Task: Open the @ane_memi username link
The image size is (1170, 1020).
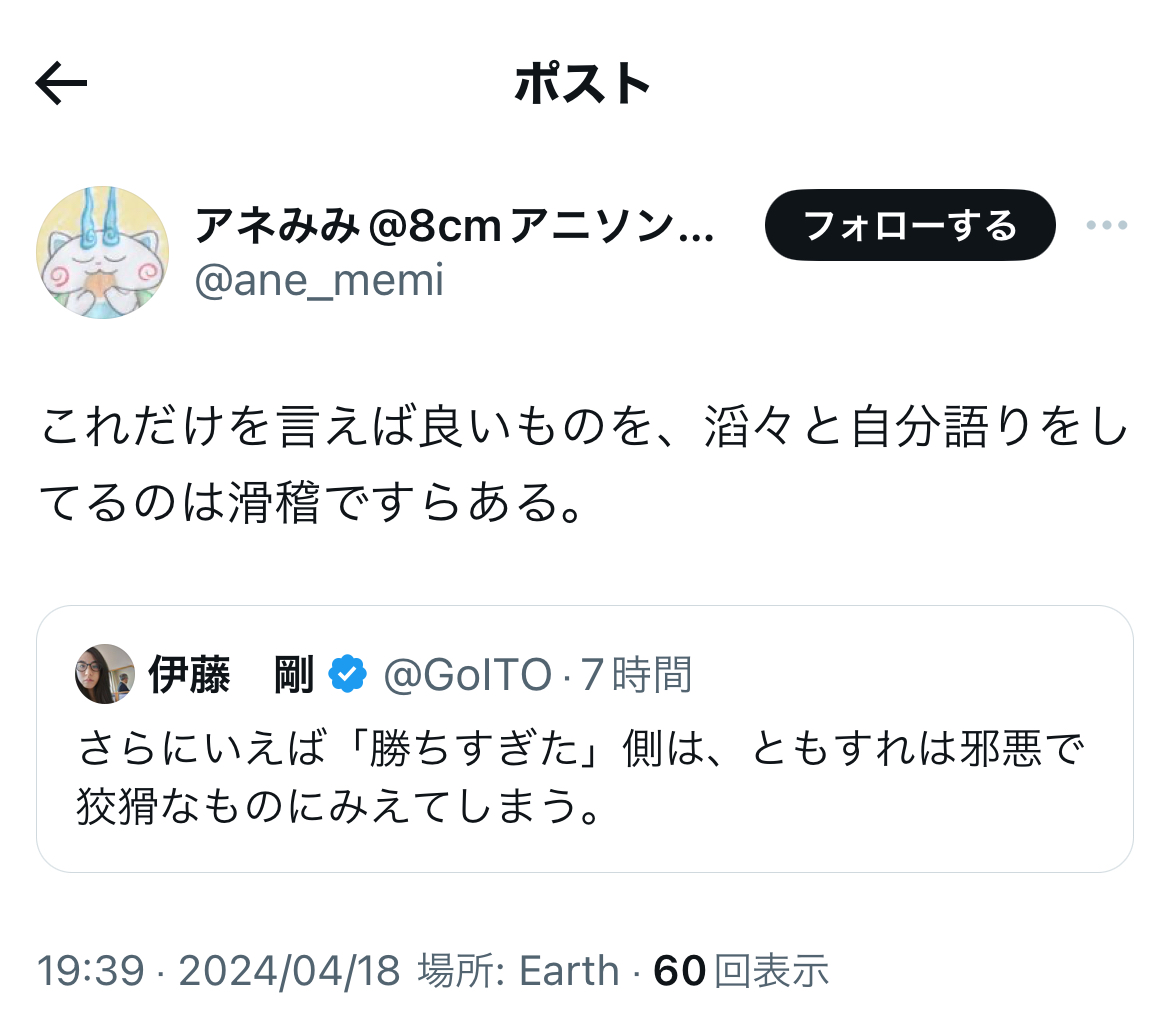Action: point(319,281)
